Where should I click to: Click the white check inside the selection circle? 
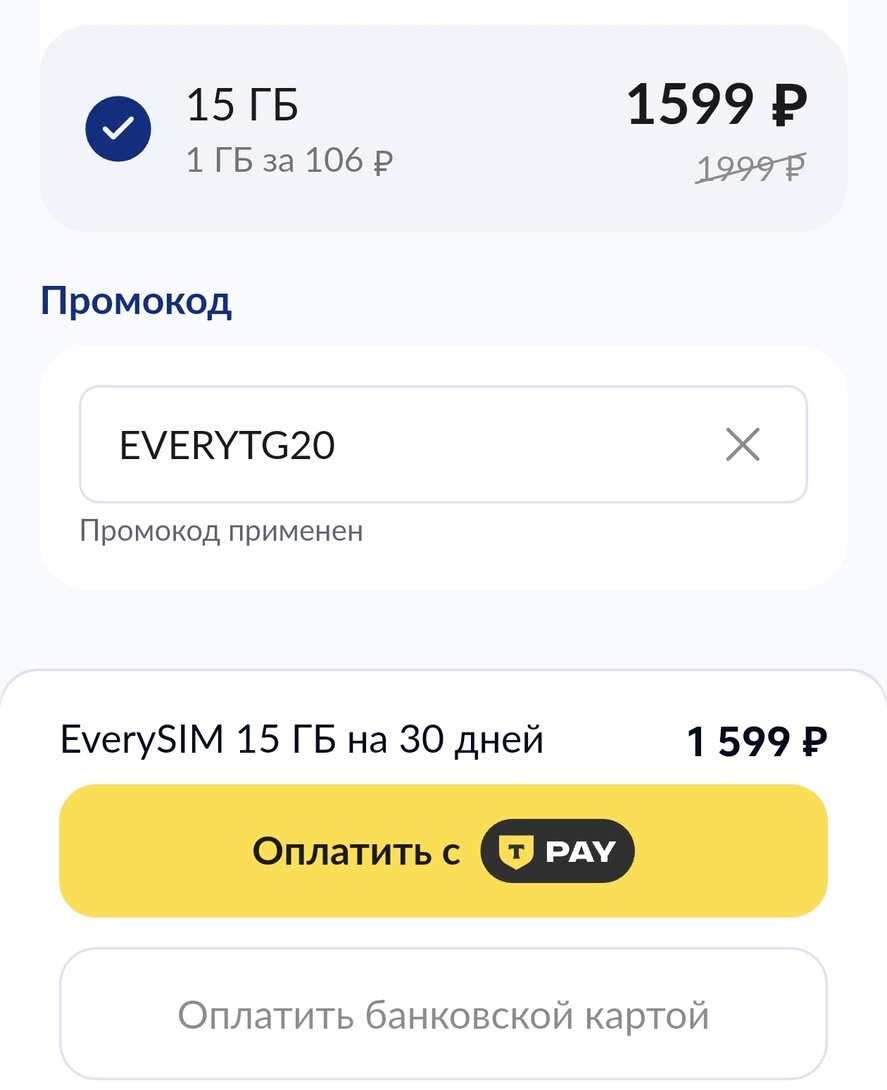click(x=118, y=128)
